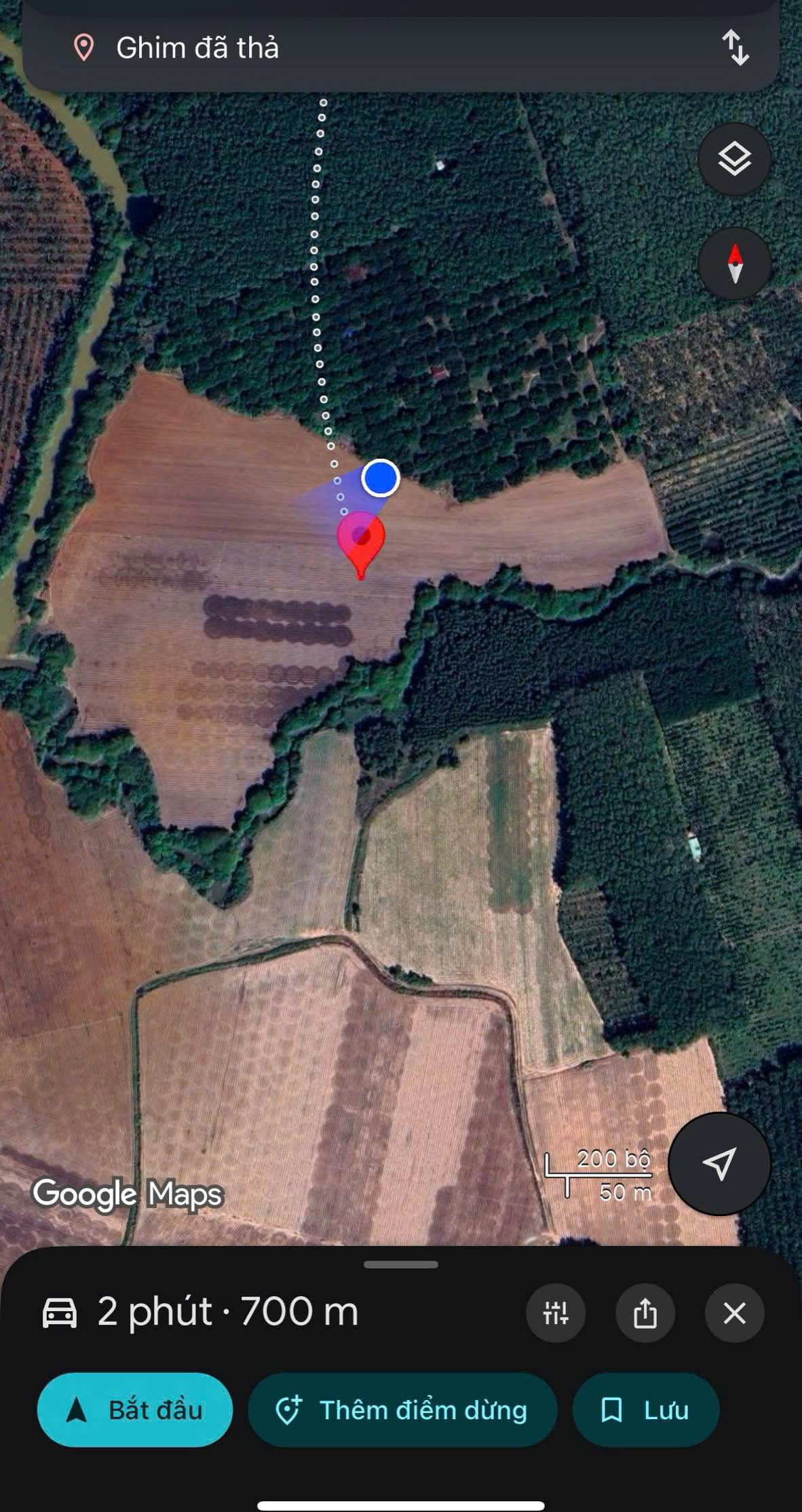The height and width of the screenshot is (1512, 802).
Task: Start navigation with Bắt đầu
Action: coord(135,1410)
